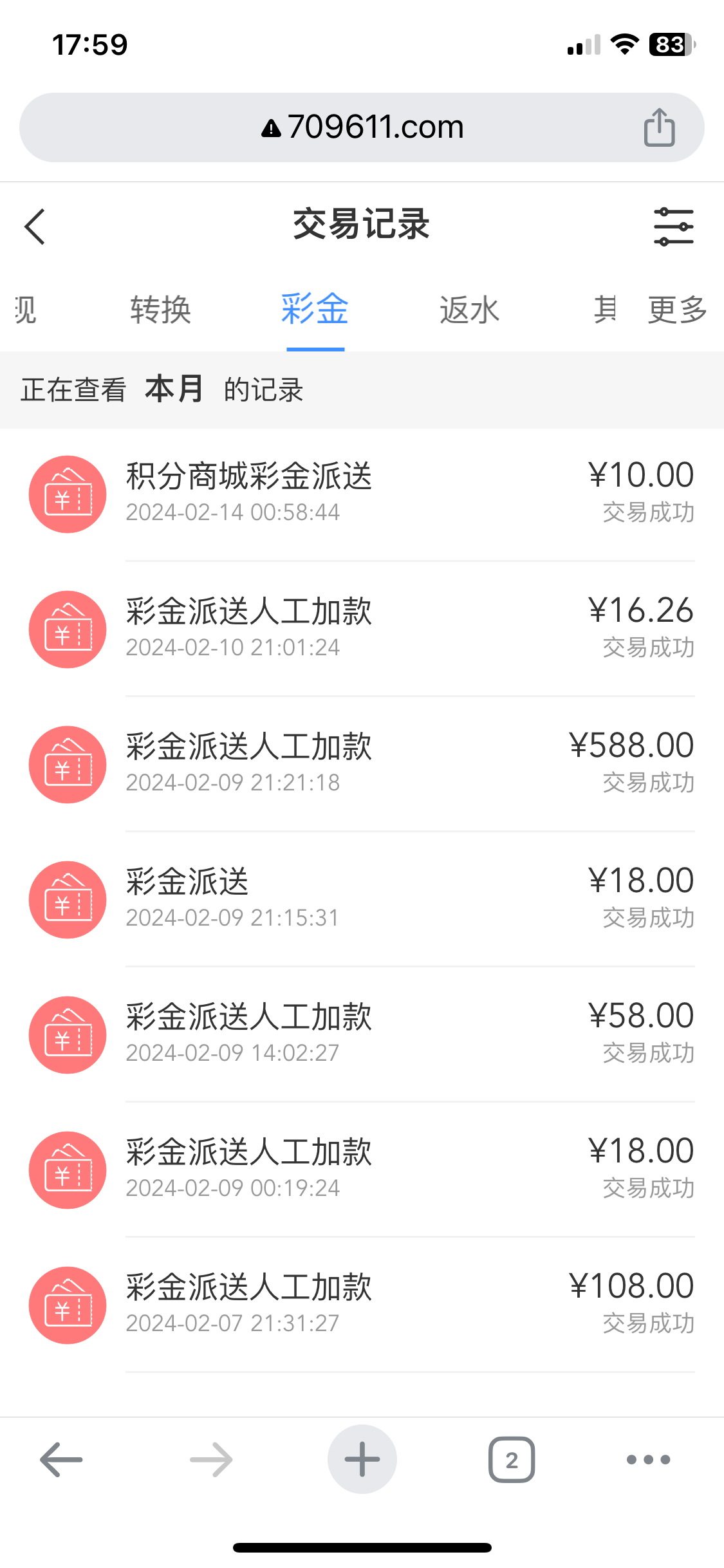Image resolution: width=724 pixels, height=1568 pixels.
Task: Open the browser's three-dot menu
Action: (x=648, y=1459)
